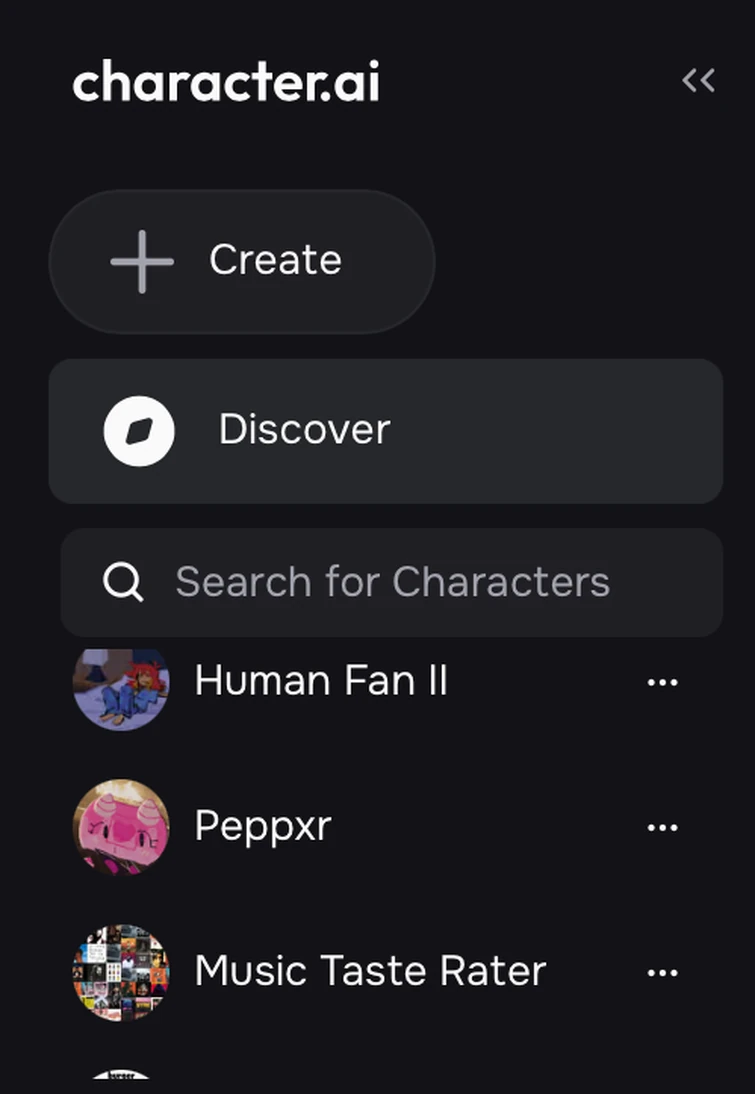The image size is (755, 1094).
Task: Open the Music Taste Rater chat
Action: [x=369, y=972]
